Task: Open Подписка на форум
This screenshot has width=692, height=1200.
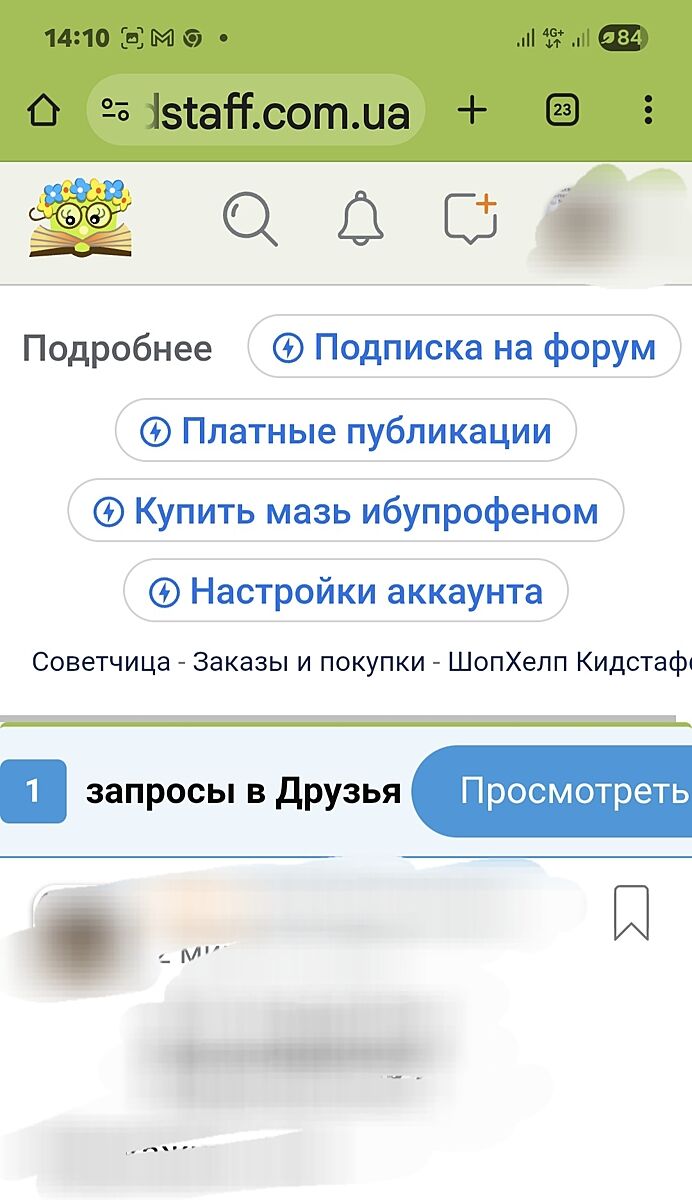Action: pos(464,347)
